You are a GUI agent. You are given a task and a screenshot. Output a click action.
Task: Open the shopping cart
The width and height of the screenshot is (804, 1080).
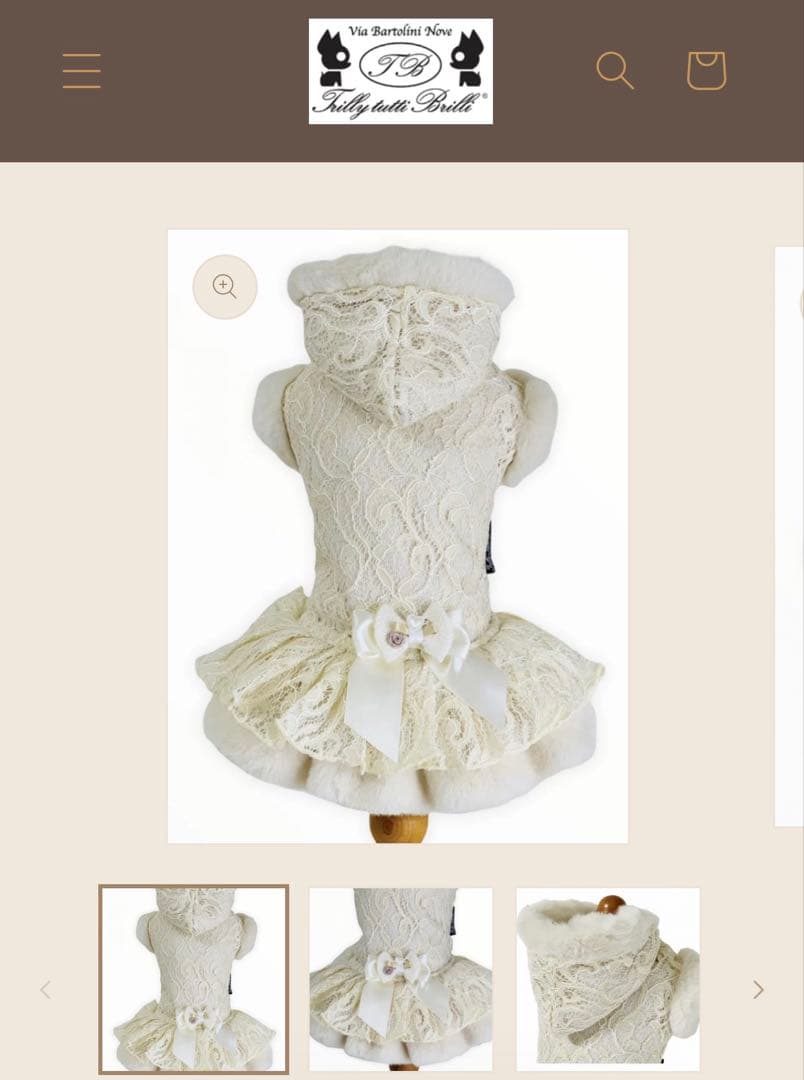point(706,71)
